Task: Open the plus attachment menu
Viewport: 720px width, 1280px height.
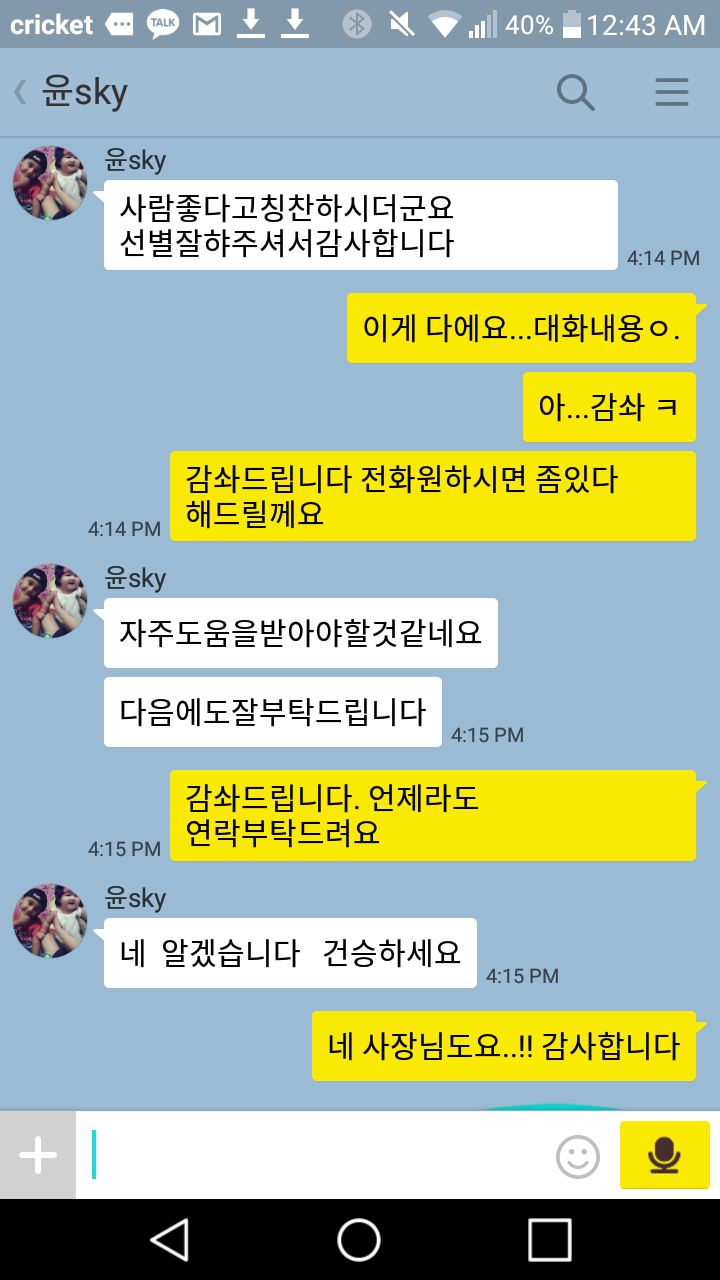Action: 38,1156
